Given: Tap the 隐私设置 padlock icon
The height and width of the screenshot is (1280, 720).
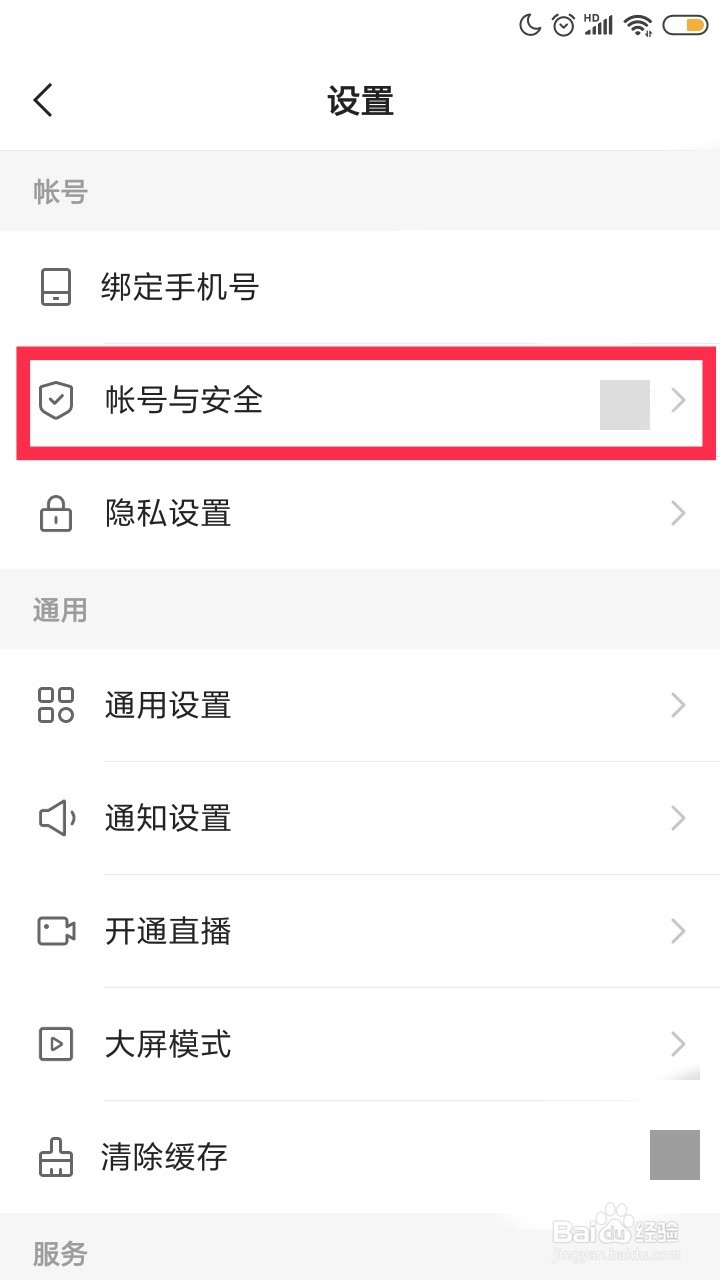Looking at the screenshot, I should click(57, 513).
